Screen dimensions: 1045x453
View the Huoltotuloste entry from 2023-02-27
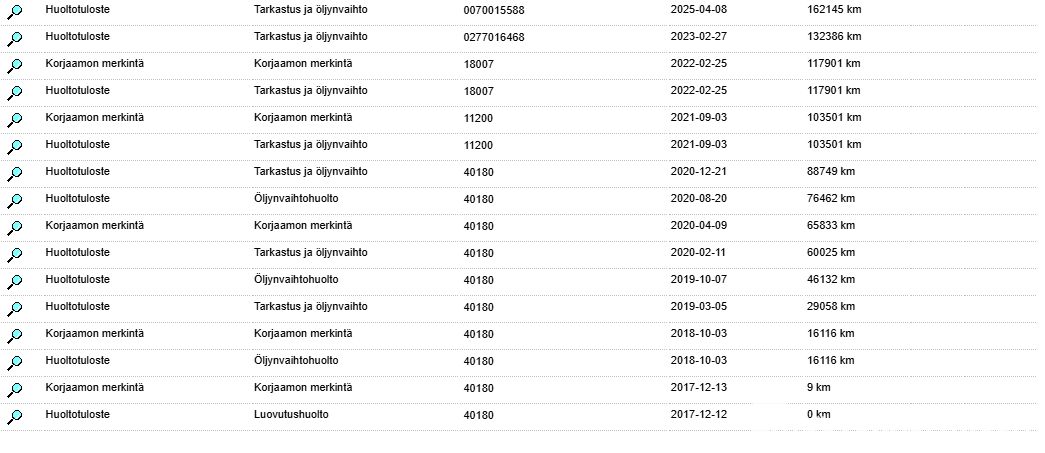pos(15,39)
